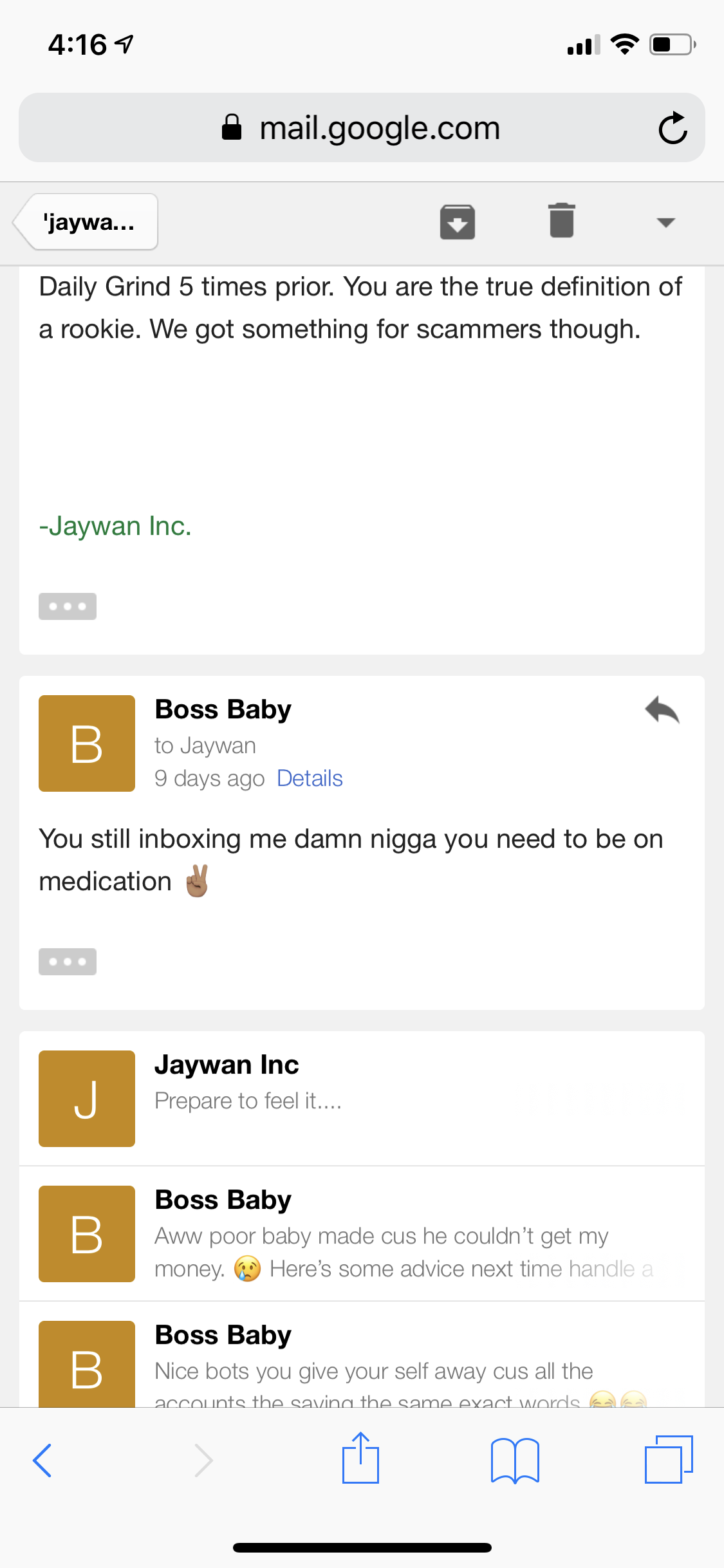Delete this conversation with trash icon
The height and width of the screenshot is (1568, 724).
tap(562, 221)
